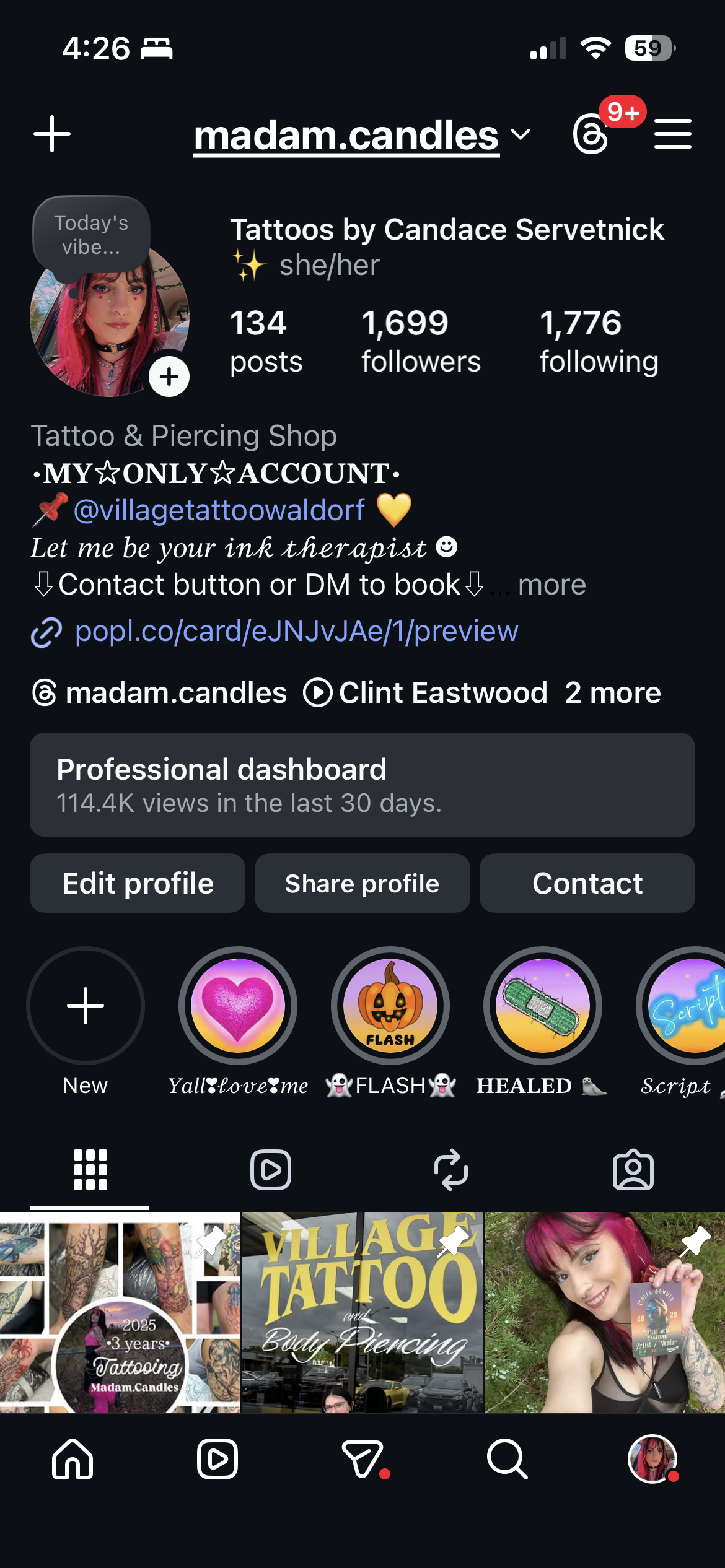Open the FLASH story highlight
Screen dimensions: 725x1568
tap(390, 1006)
